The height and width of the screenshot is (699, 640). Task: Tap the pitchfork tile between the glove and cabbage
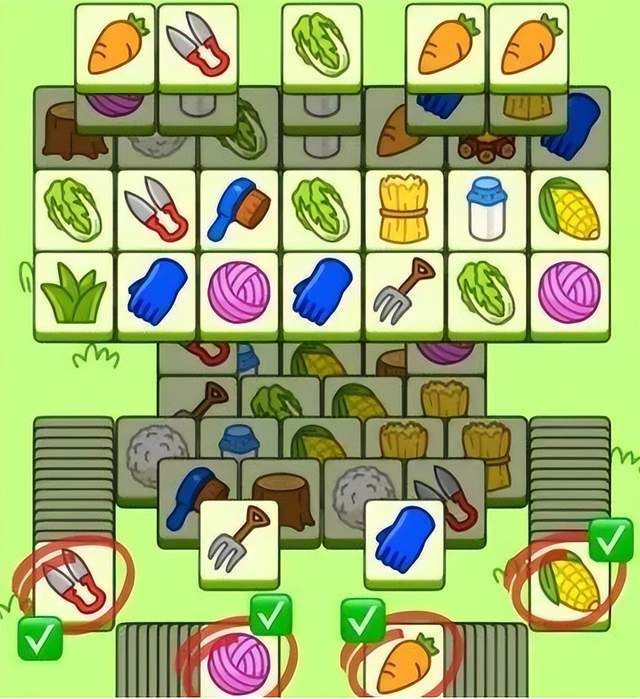[x=404, y=294]
